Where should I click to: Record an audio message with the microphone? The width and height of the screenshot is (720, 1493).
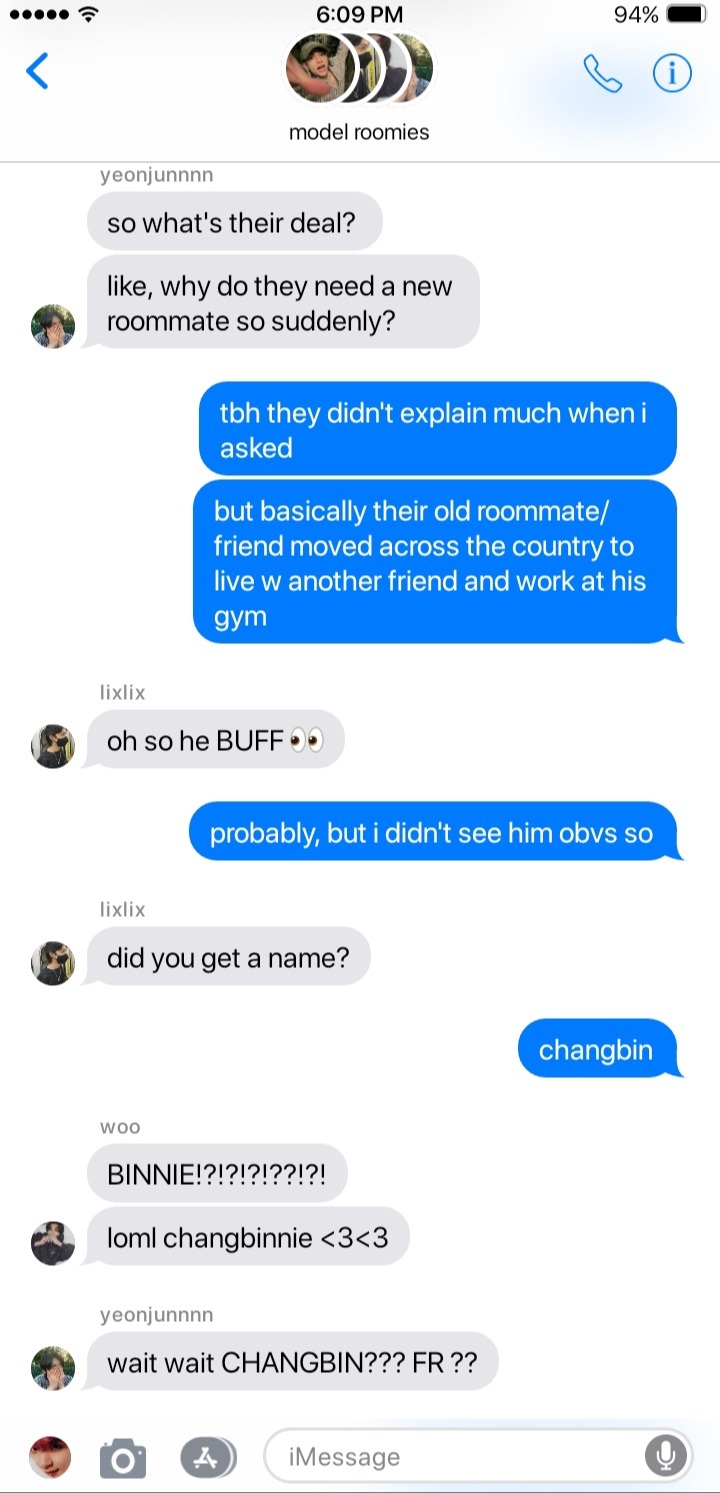[665, 1456]
